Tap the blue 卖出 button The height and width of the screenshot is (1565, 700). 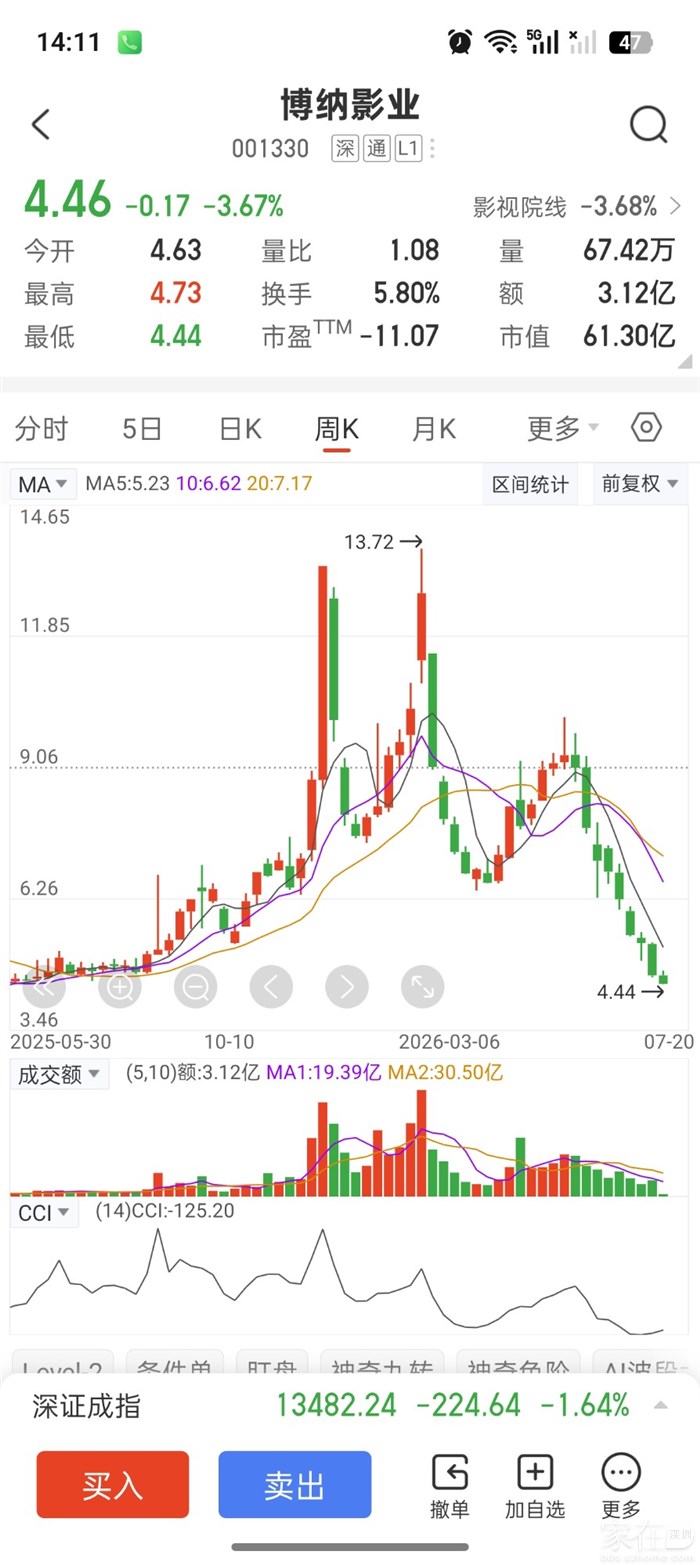pos(295,1485)
